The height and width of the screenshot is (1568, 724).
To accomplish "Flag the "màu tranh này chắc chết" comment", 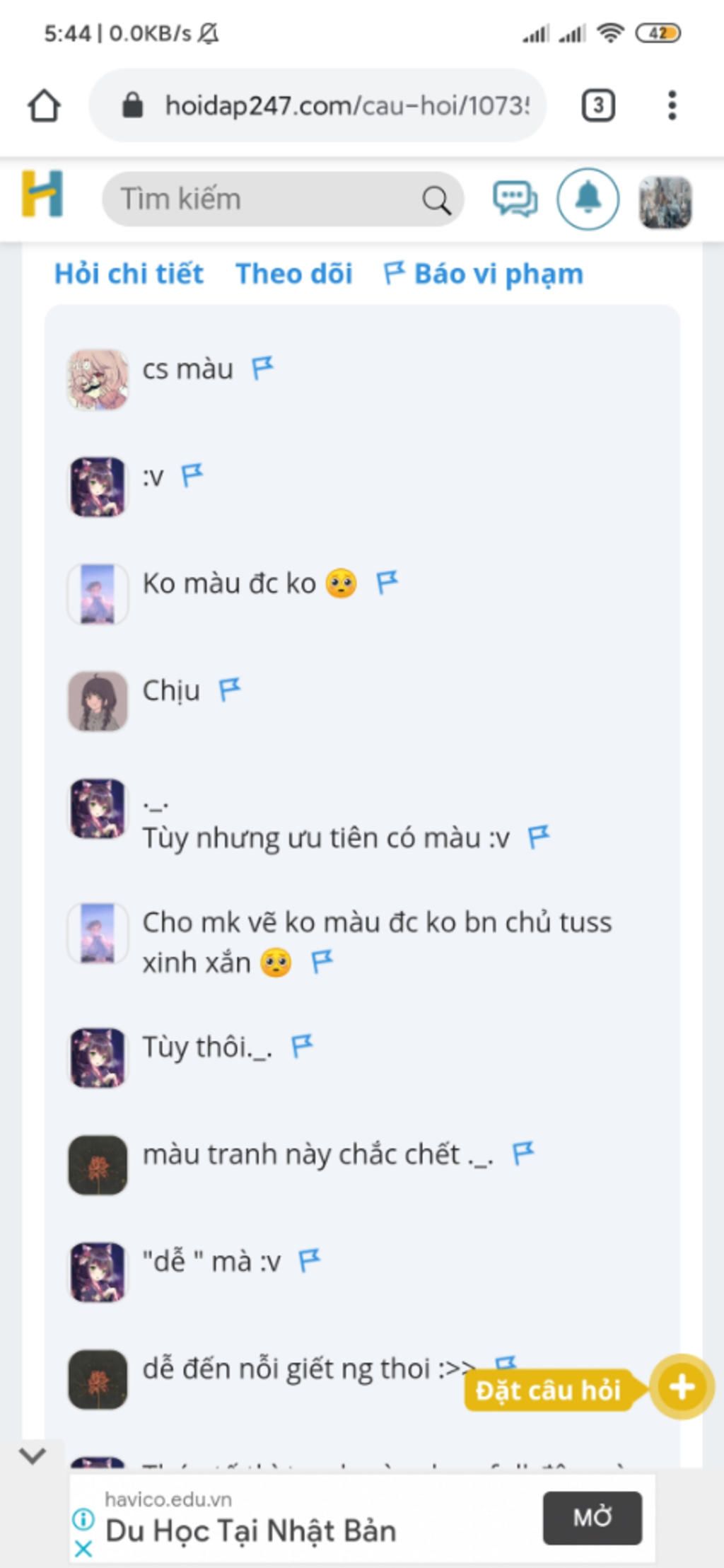I will coord(522,1153).
